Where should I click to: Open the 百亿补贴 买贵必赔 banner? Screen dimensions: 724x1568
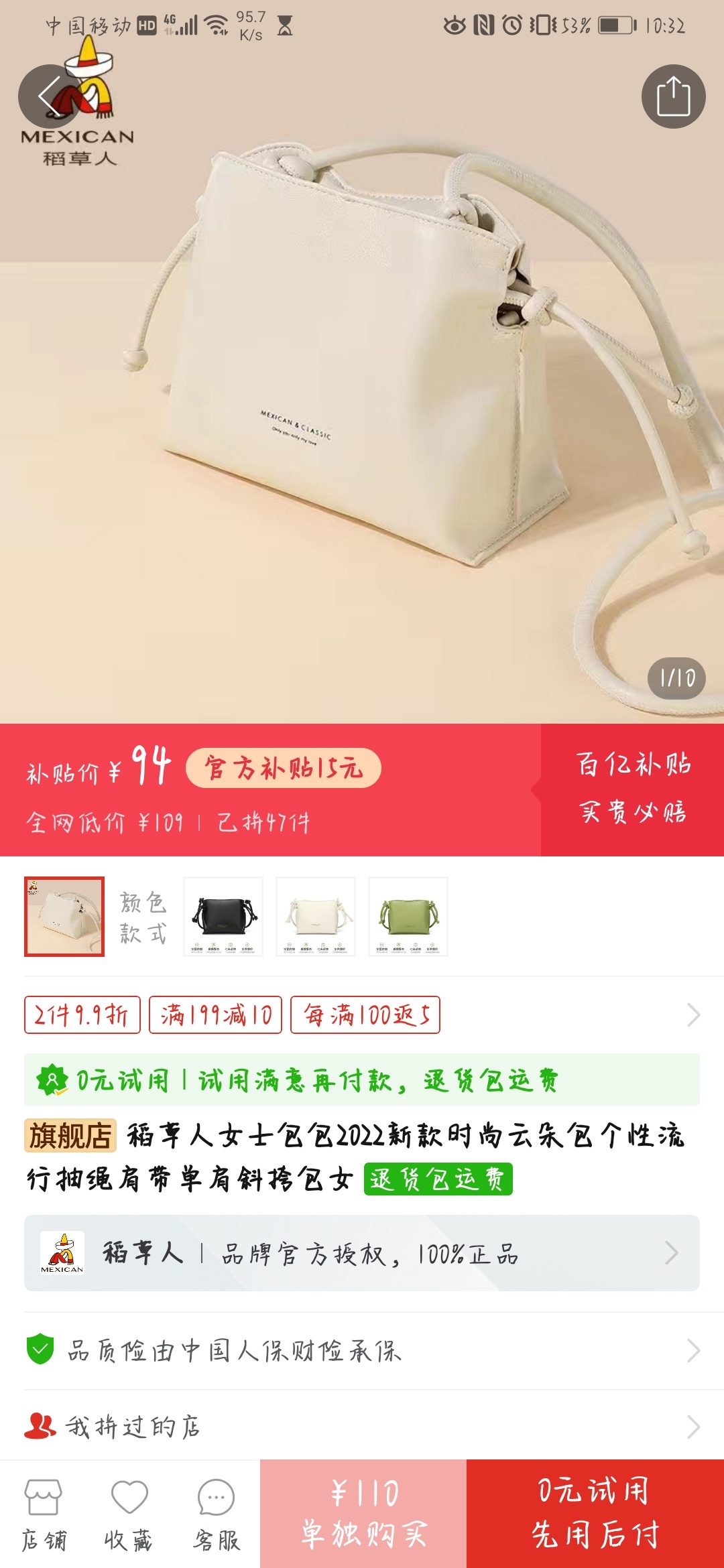[x=633, y=789]
